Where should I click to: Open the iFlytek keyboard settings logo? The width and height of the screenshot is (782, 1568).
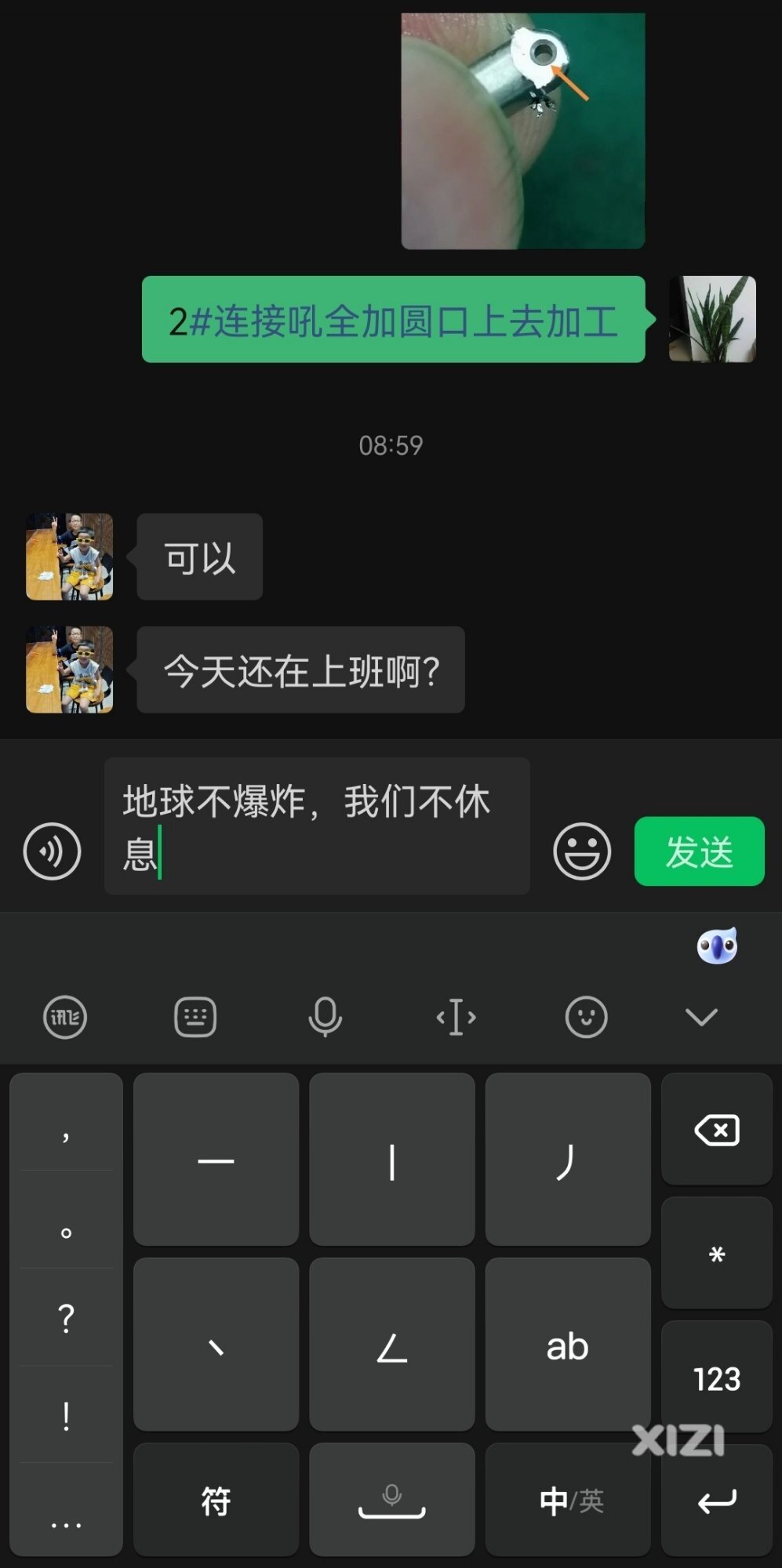64,1018
